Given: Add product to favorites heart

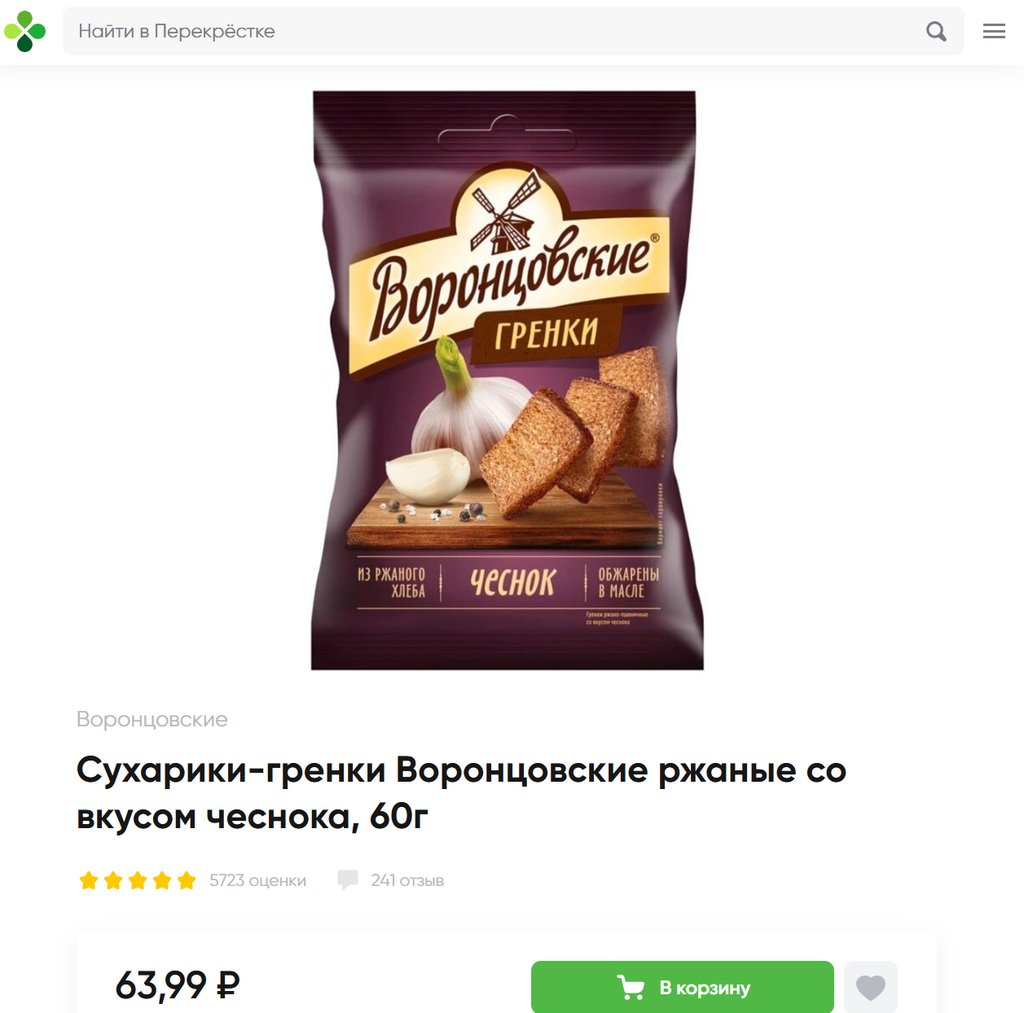Looking at the screenshot, I should [870, 987].
